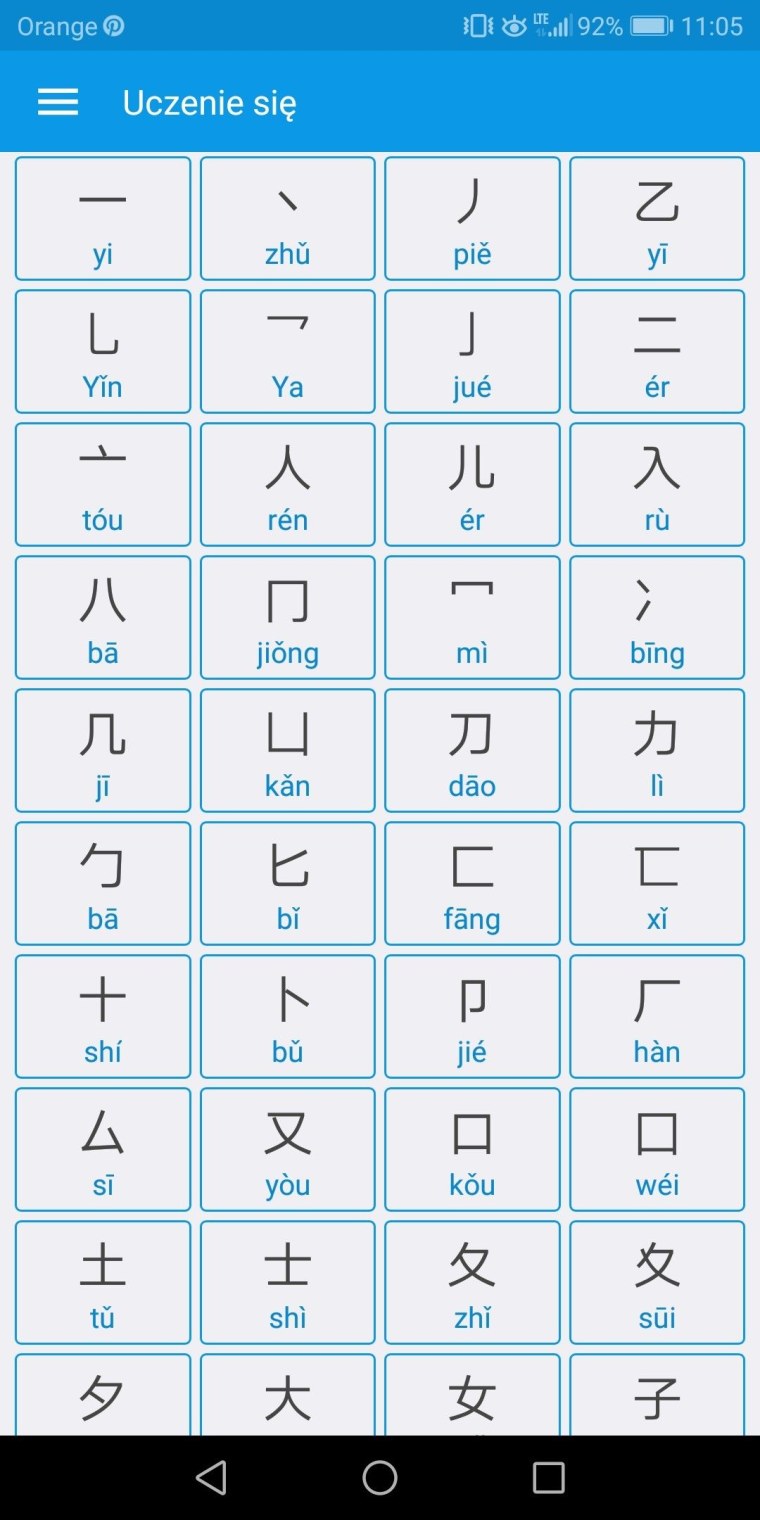Open the kǒu radical card
The width and height of the screenshot is (760, 1520).
(x=472, y=1149)
